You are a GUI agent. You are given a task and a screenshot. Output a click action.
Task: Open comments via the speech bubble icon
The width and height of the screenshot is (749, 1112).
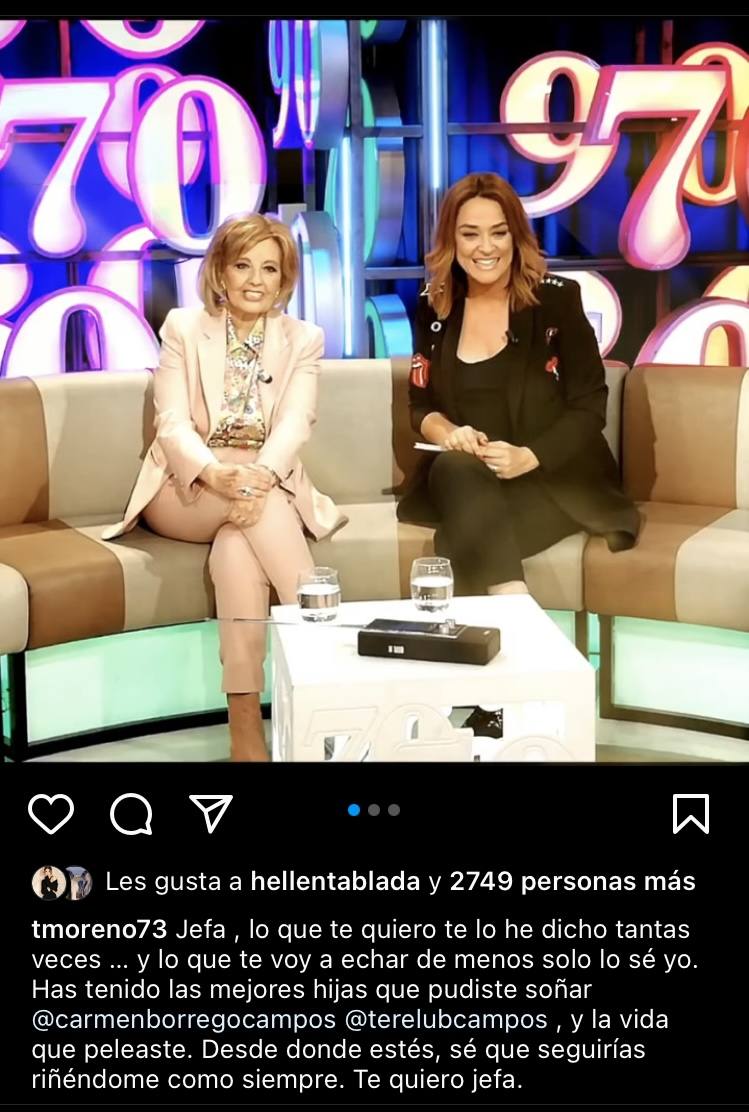(x=129, y=813)
